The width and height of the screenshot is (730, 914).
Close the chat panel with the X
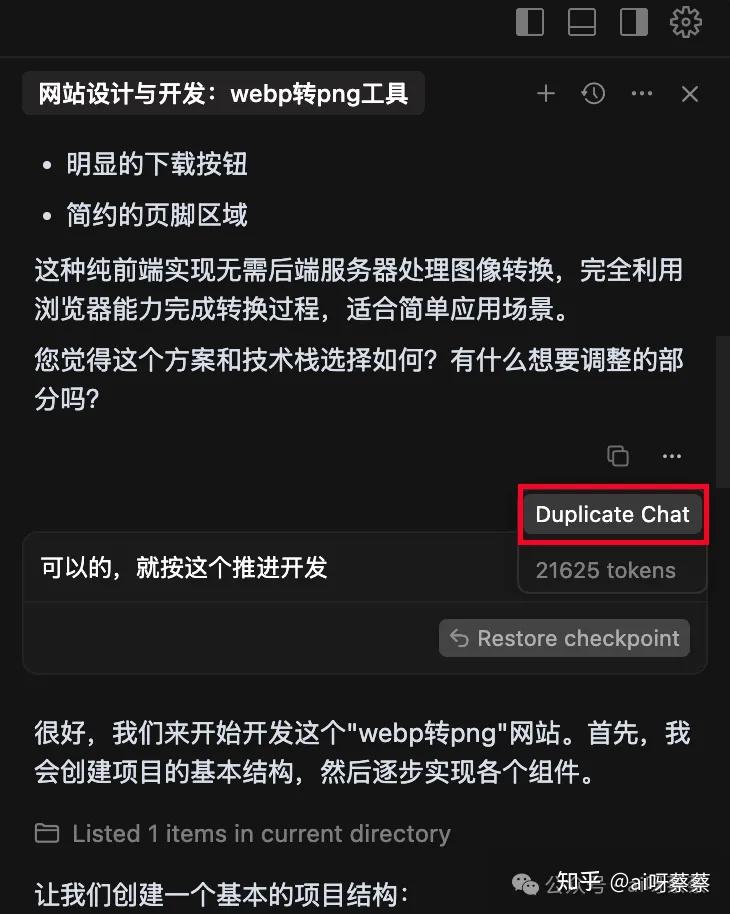[x=690, y=93]
